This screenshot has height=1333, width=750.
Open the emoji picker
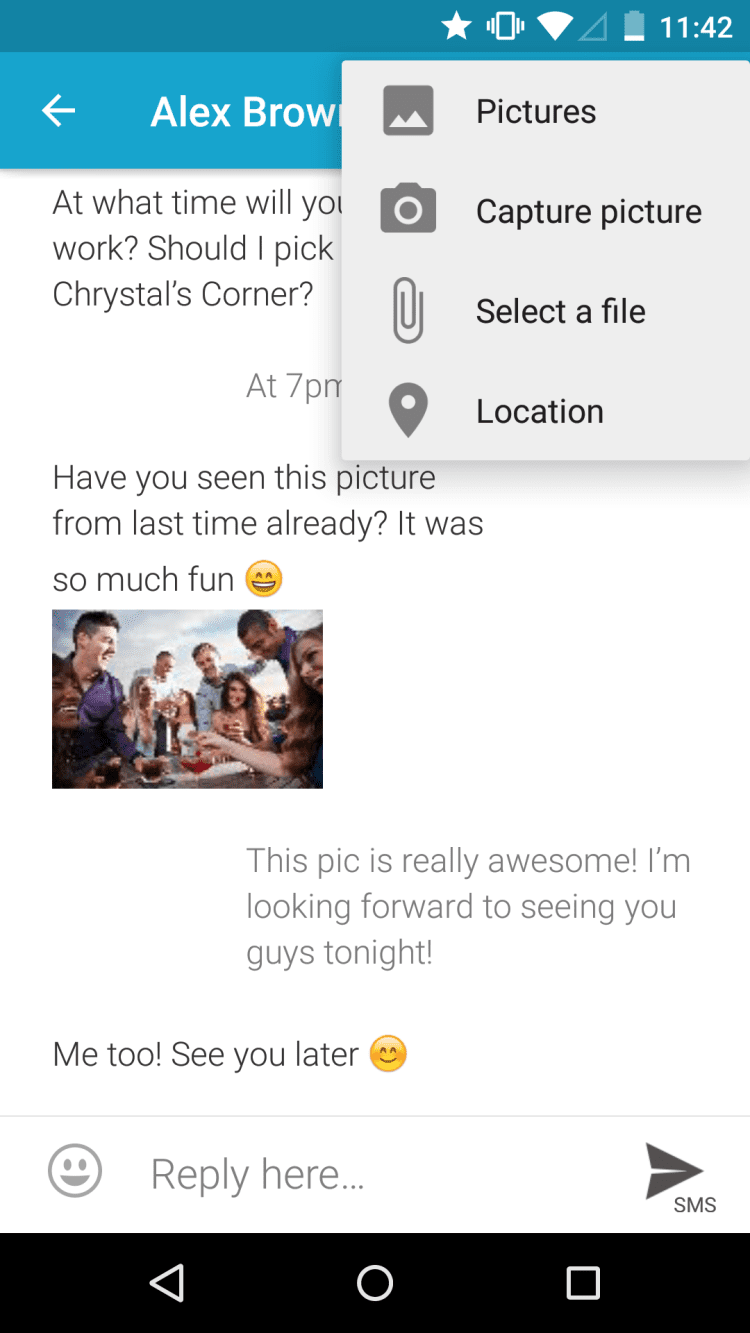point(75,1171)
